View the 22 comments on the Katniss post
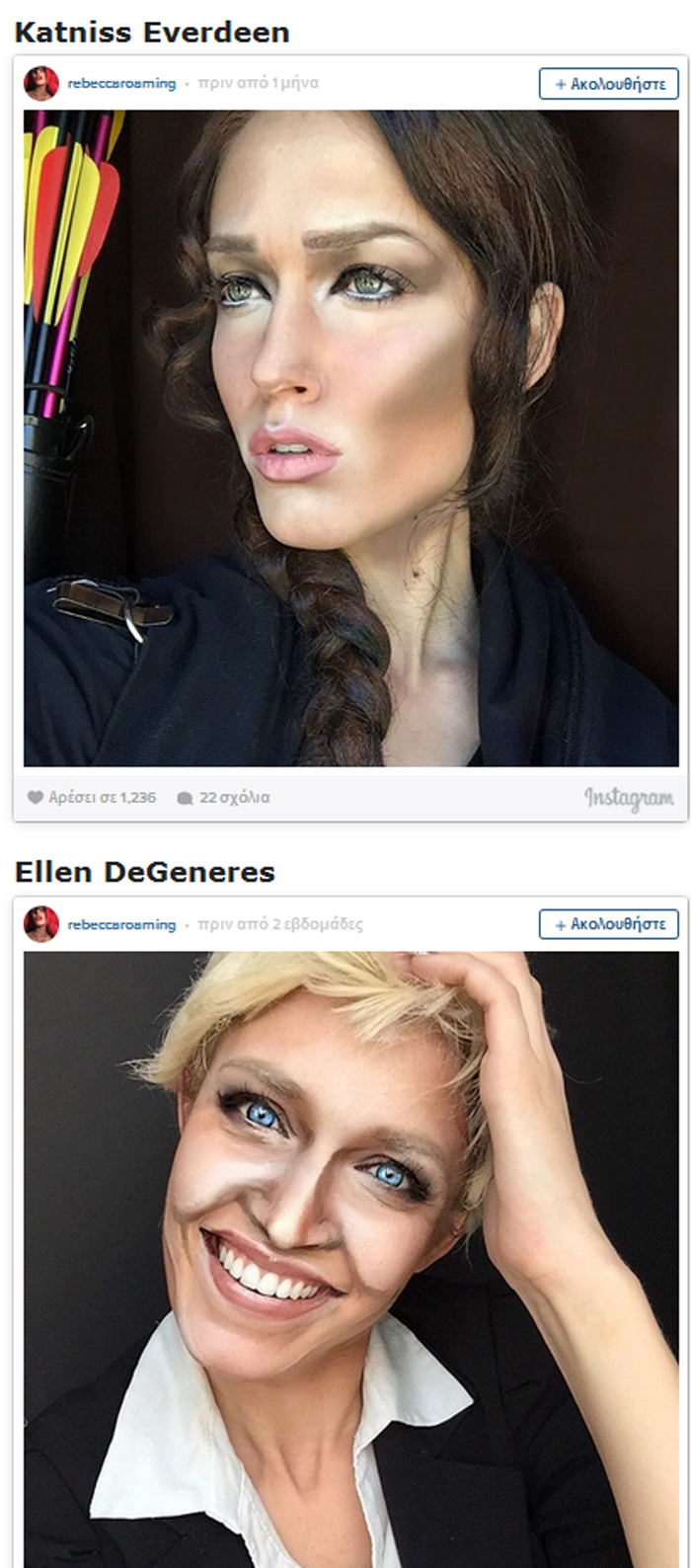The width and height of the screenshot is (691, 1568). (224, 797)
